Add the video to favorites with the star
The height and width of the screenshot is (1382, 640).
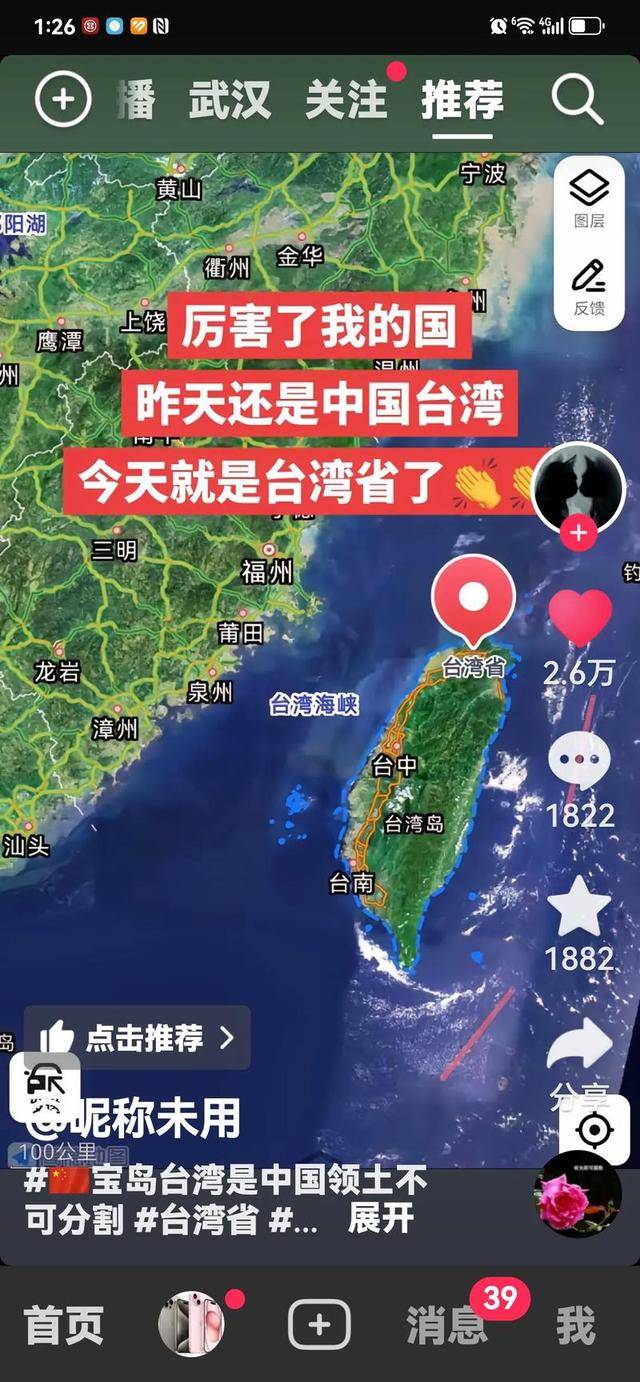(x=579, y=906)
